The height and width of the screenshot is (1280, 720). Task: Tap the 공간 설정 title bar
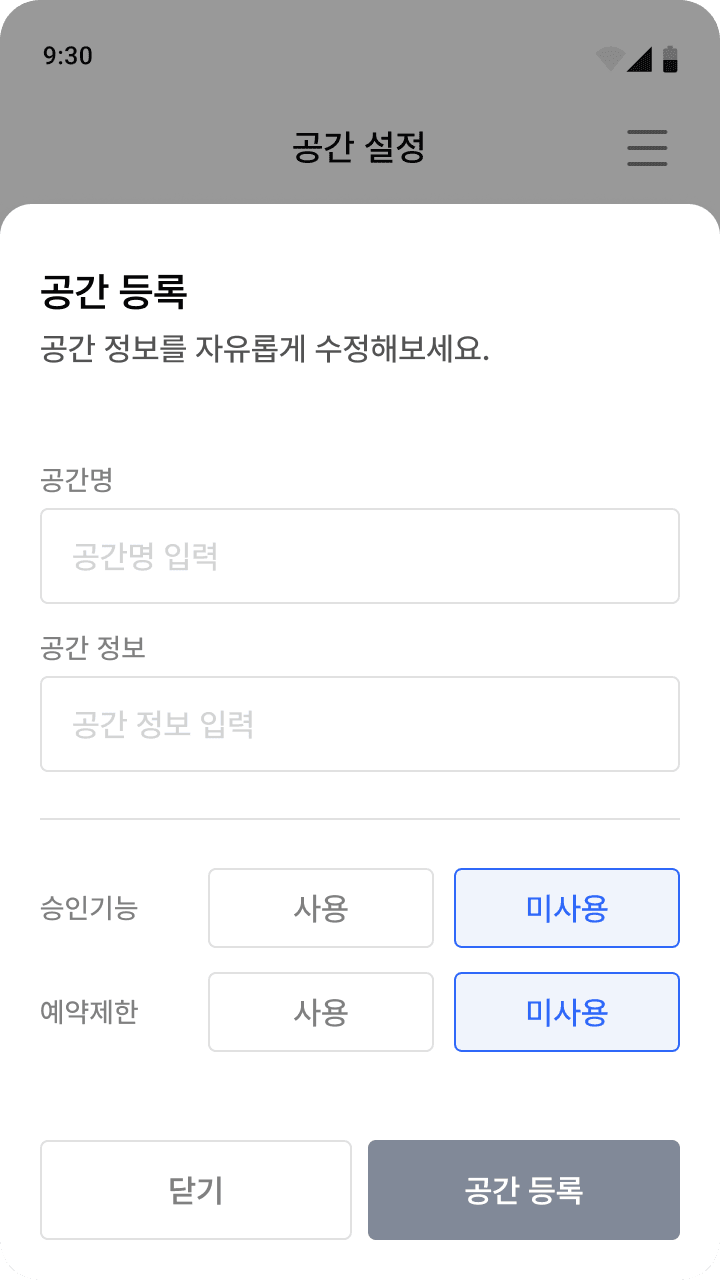[x=360, y=148]
